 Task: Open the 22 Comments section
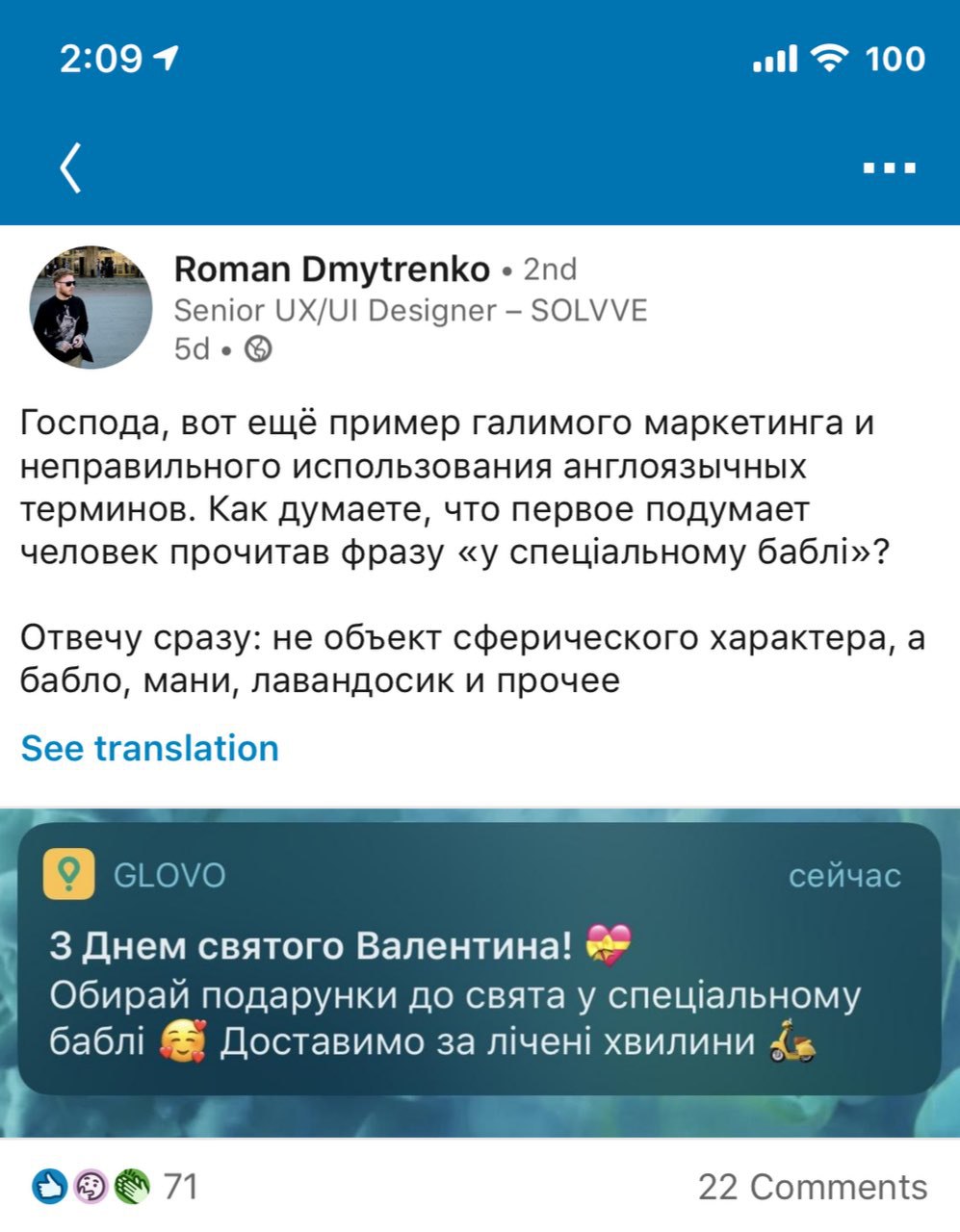[x=812, y=1186]
